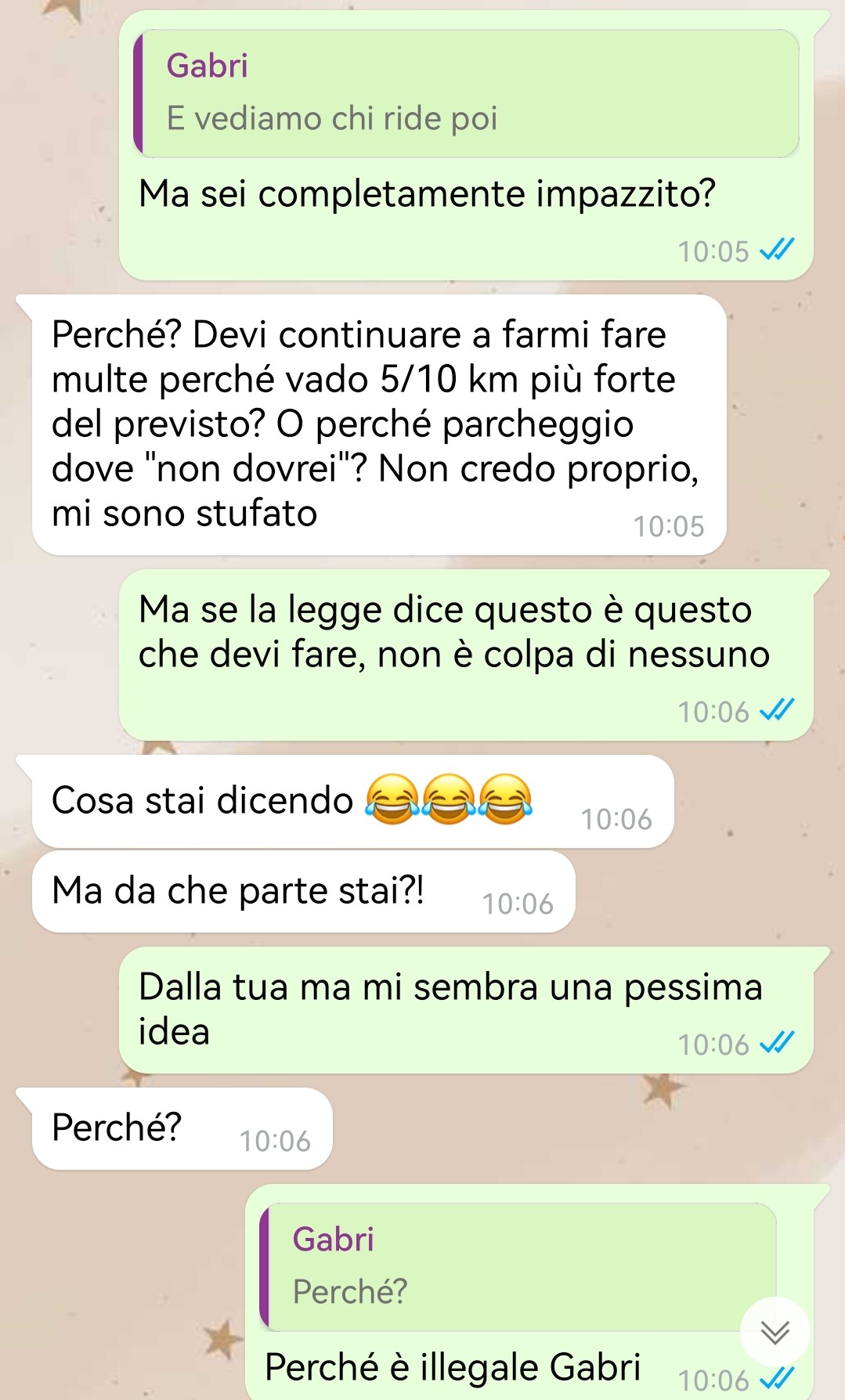Tap the quoted "Perché?" reply from Gabri
This screenshot has height=1400, width=845.
(x=518, y=1267)
